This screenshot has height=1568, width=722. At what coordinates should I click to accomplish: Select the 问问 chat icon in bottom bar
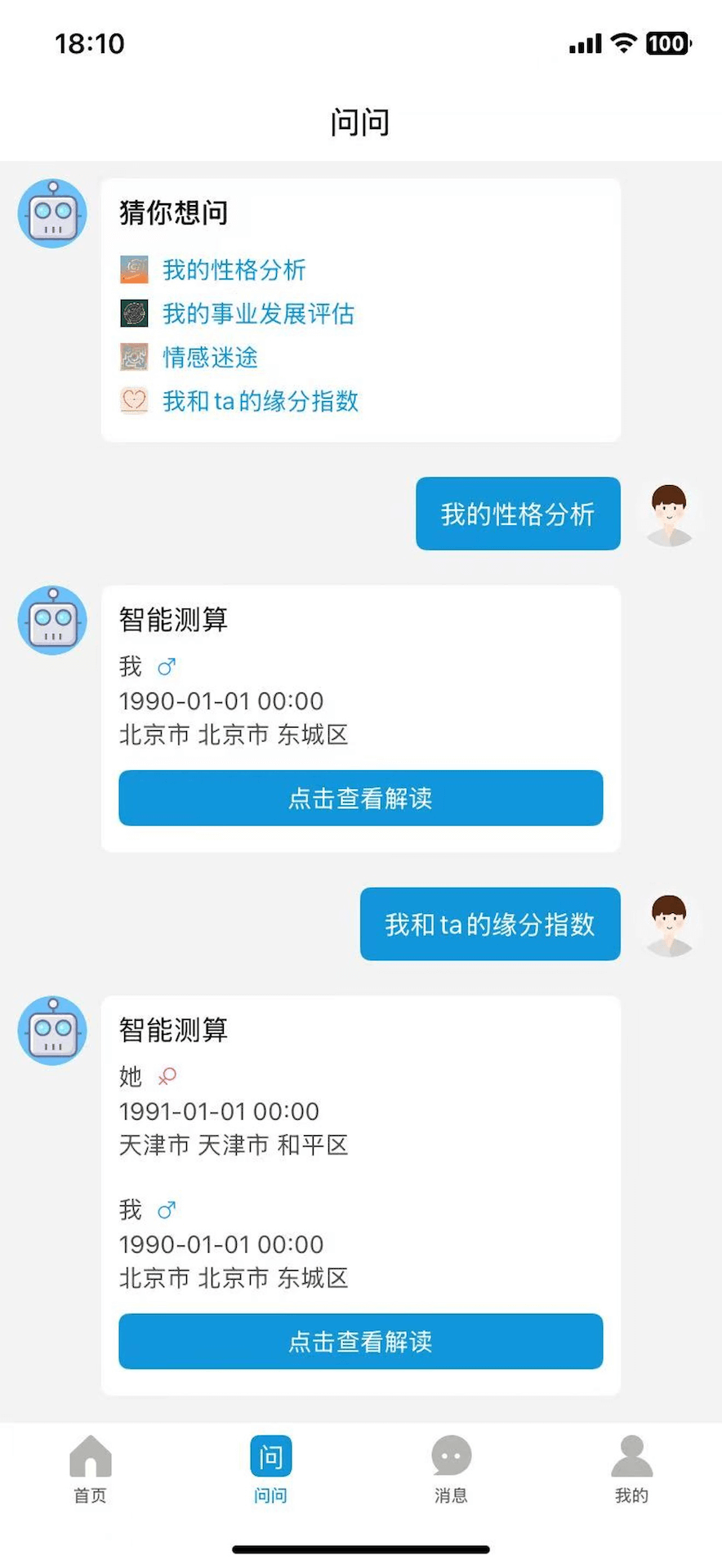tap(270, 1462)
